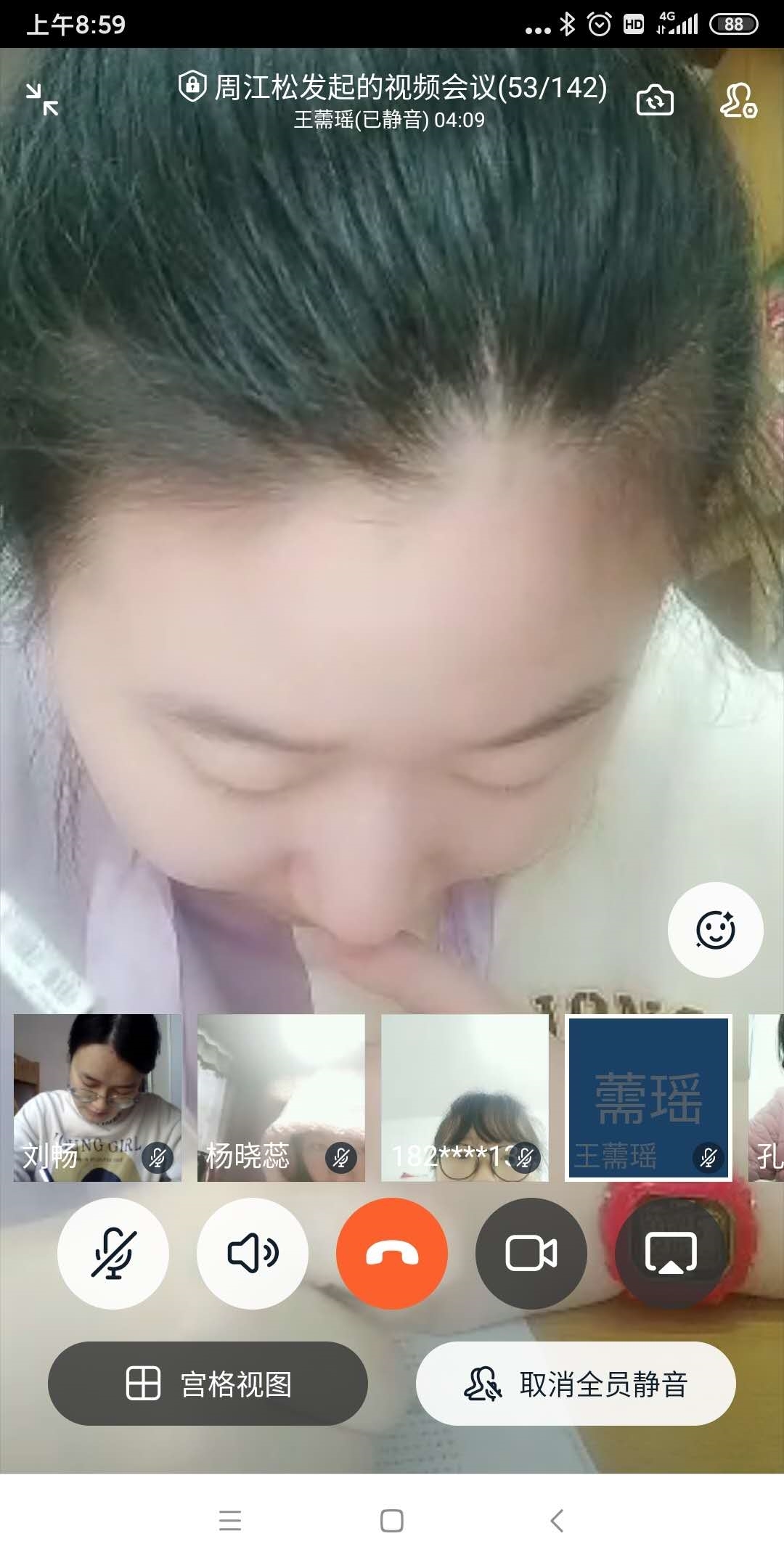Toggle your camera video
Viewport: 784px width, 1568px height.
(x=531, y=1253)
